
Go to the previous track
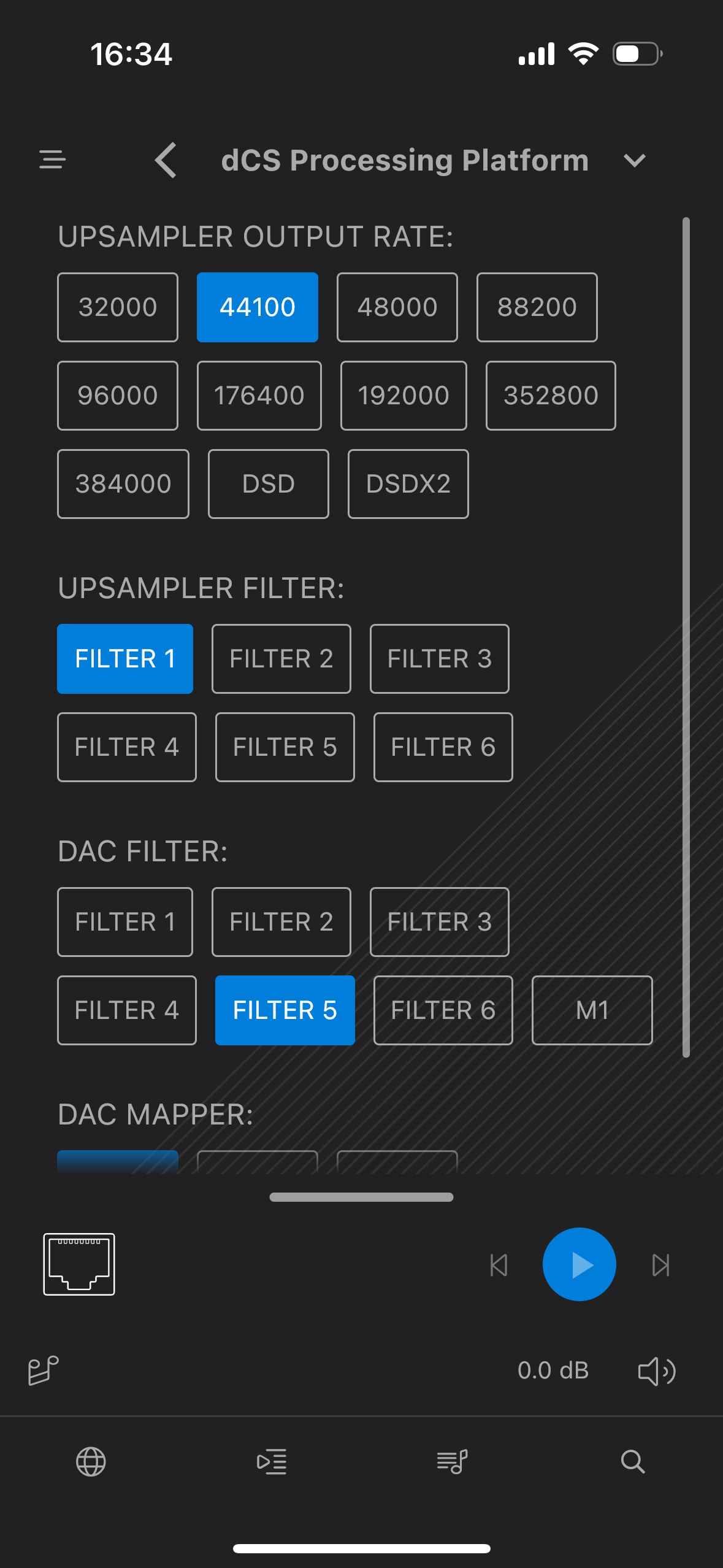tap(499, 1265)
